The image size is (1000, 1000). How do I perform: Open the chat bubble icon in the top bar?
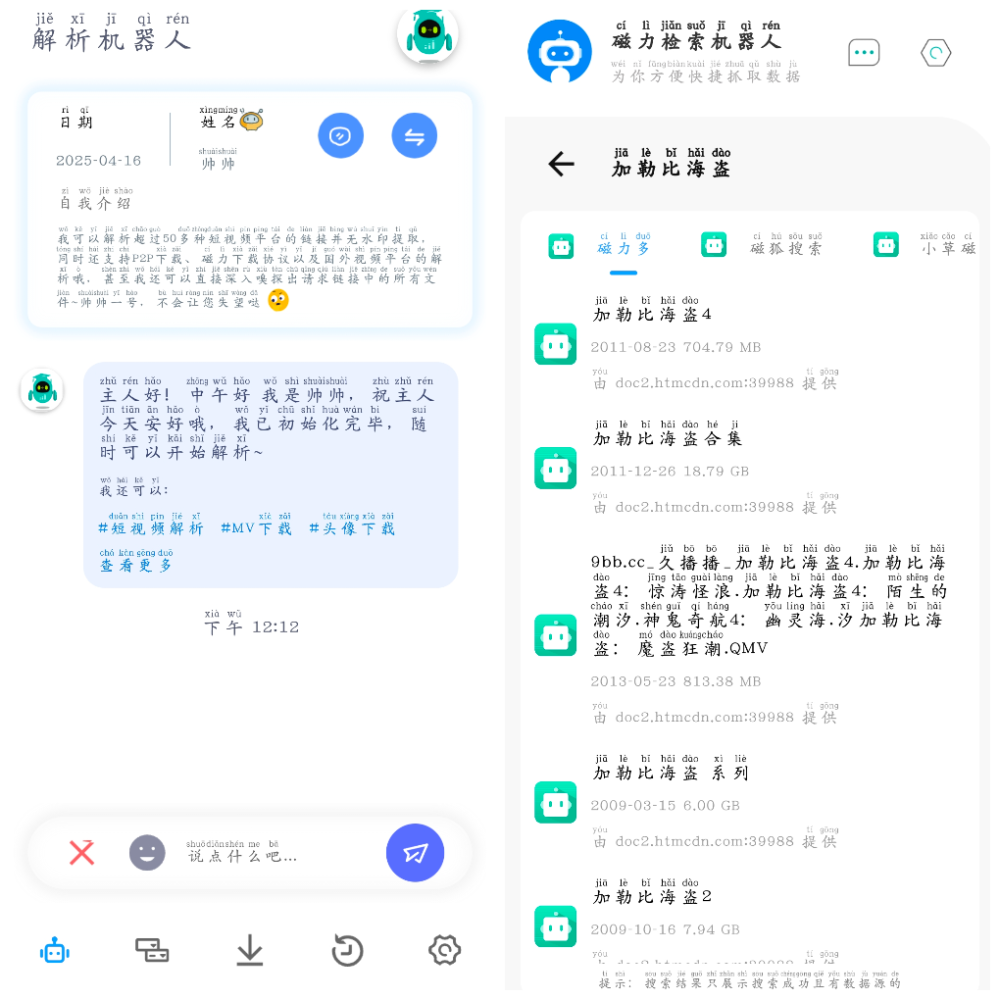[x=864, y=53]
